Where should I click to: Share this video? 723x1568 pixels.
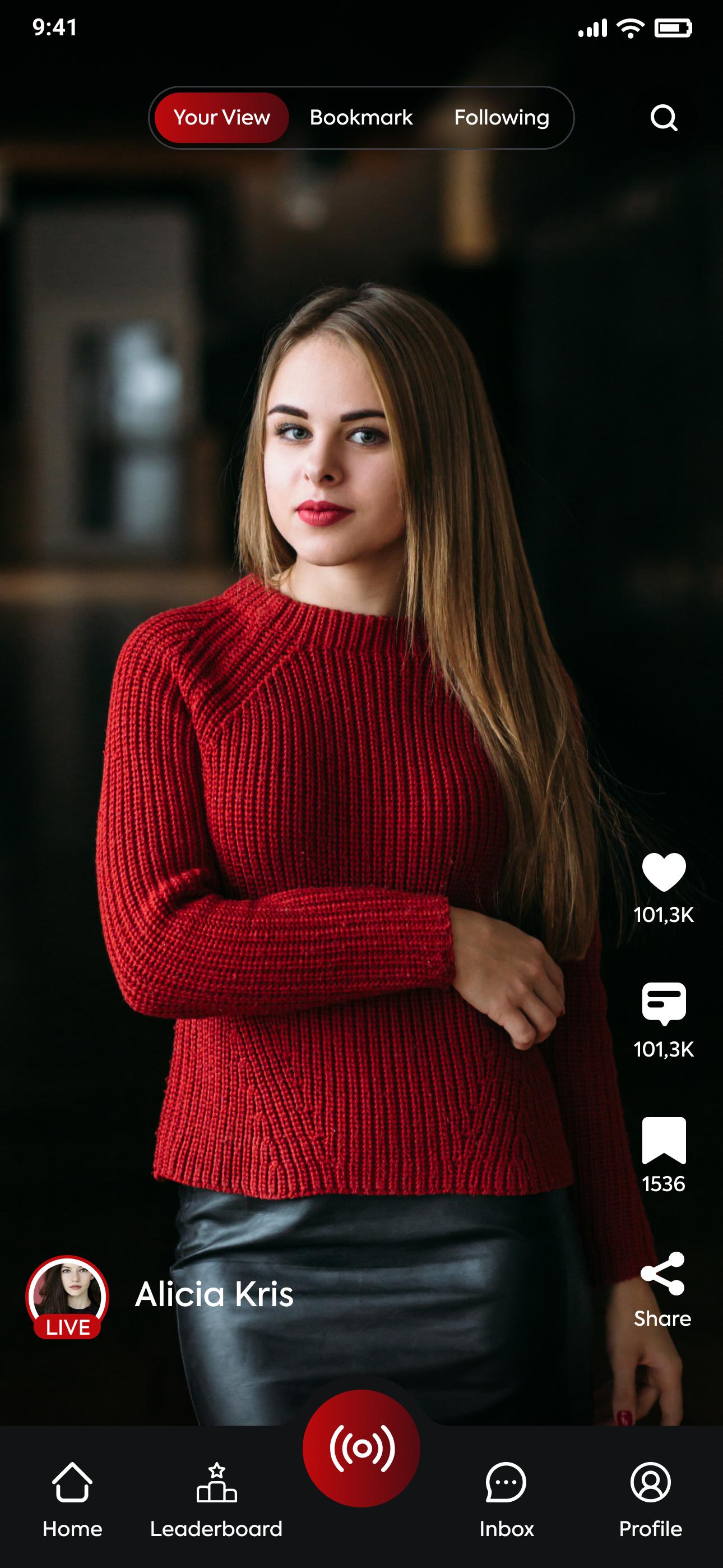[x=662, y=1274]
